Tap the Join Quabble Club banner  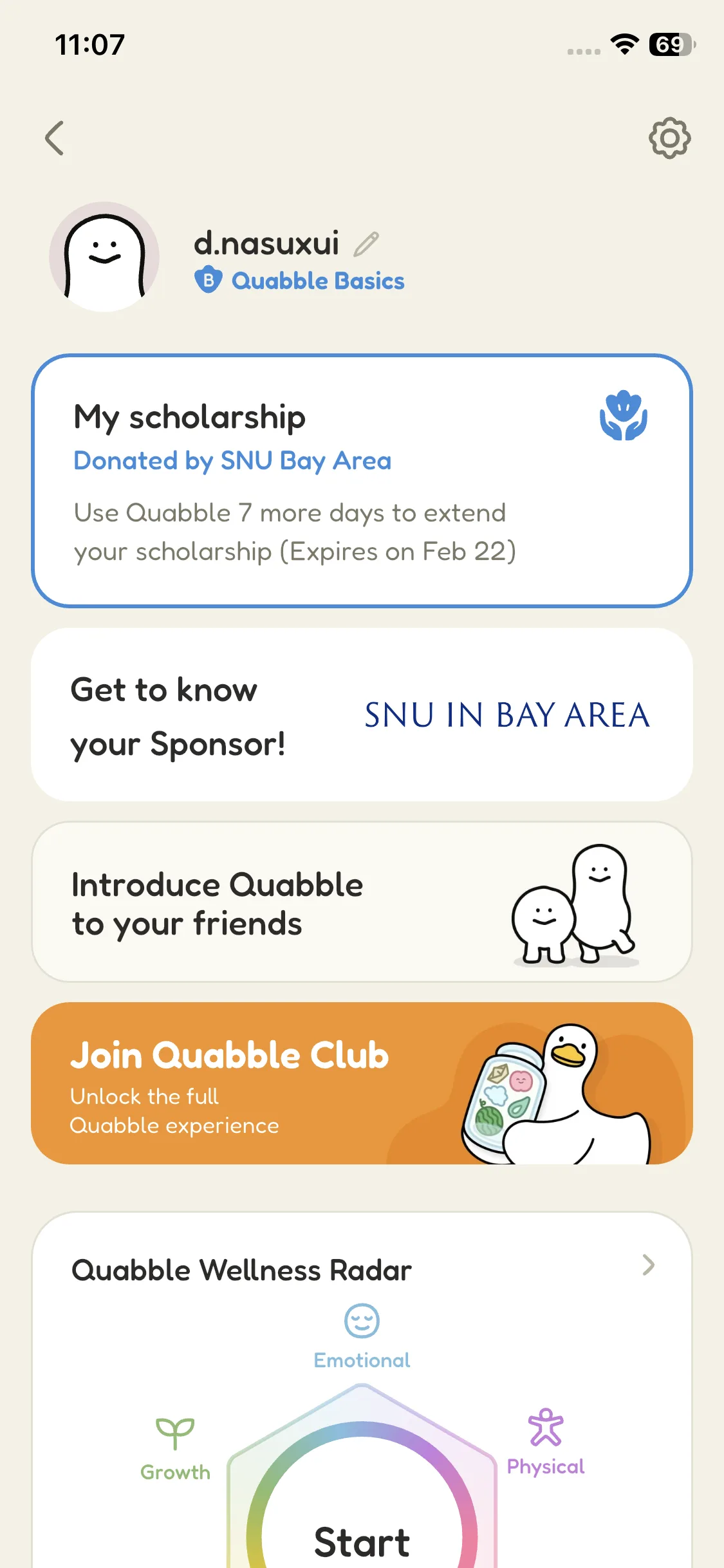[362, 1083]
